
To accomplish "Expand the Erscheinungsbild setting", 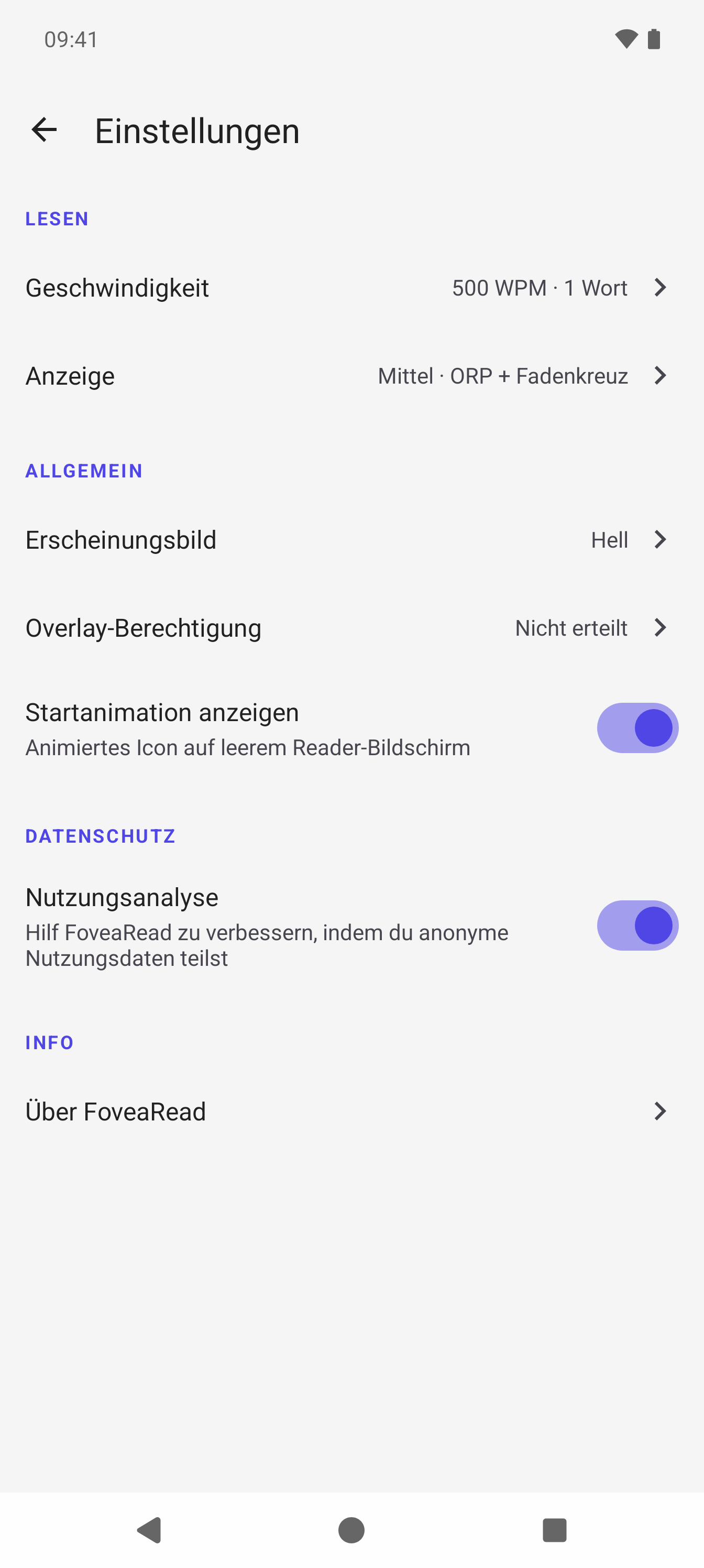I will [x=661, y=539].
